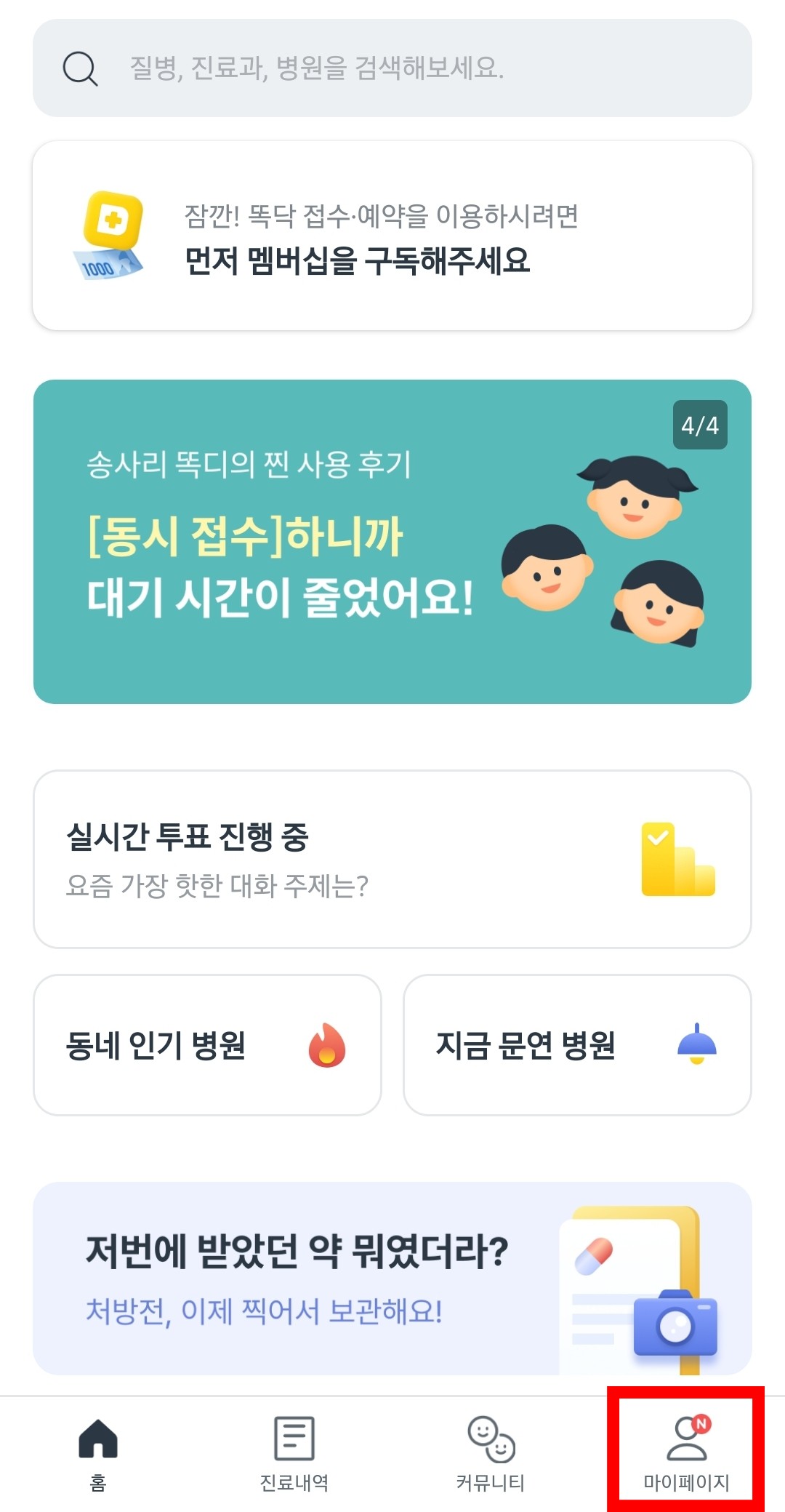
Task: Open the 동네 인기 병원 card
Action: [x=207, y=1043]
